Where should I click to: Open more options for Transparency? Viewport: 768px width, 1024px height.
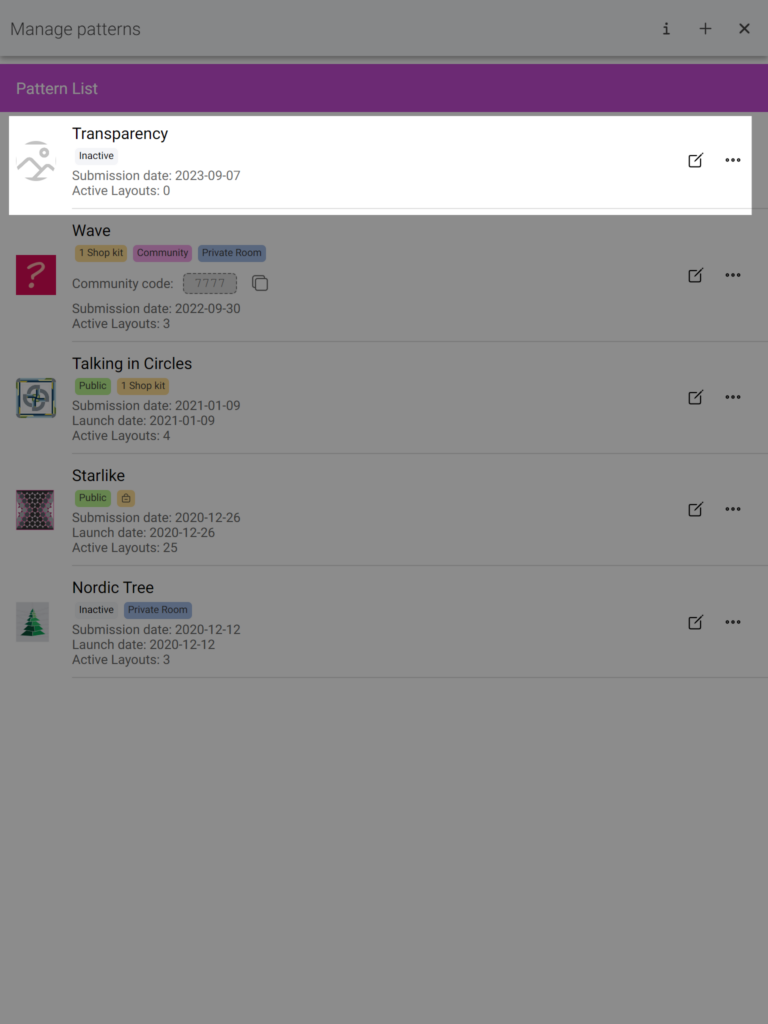coord(733,160)
